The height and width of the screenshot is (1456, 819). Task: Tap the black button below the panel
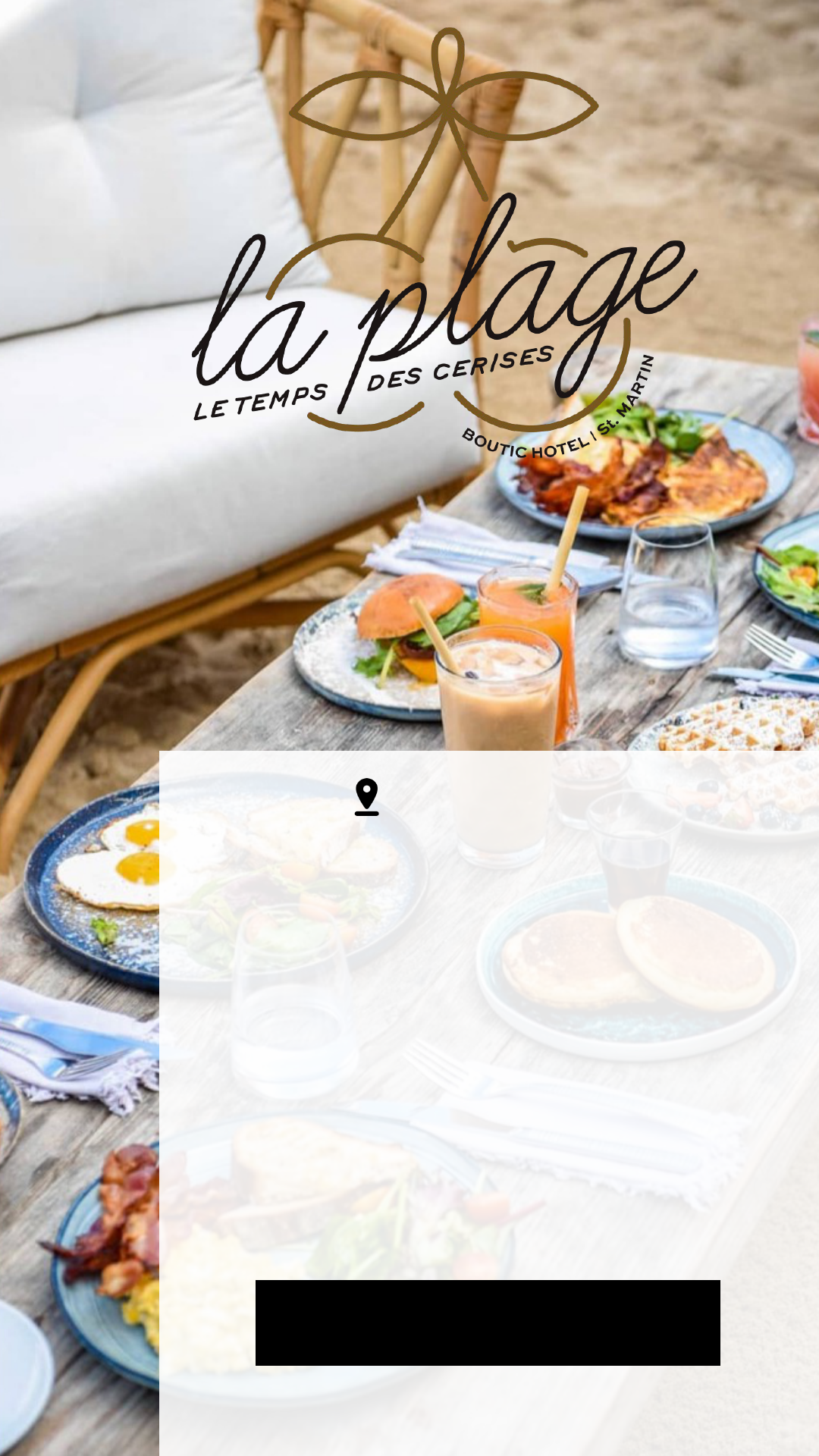point(488,1323)
